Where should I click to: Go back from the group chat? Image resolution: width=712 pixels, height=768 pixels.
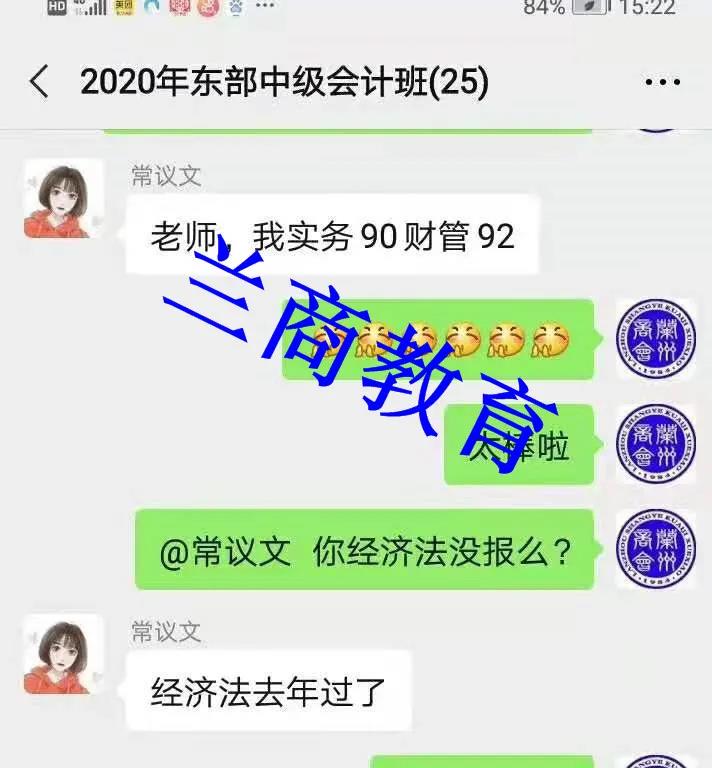click(x=39, y=82)
